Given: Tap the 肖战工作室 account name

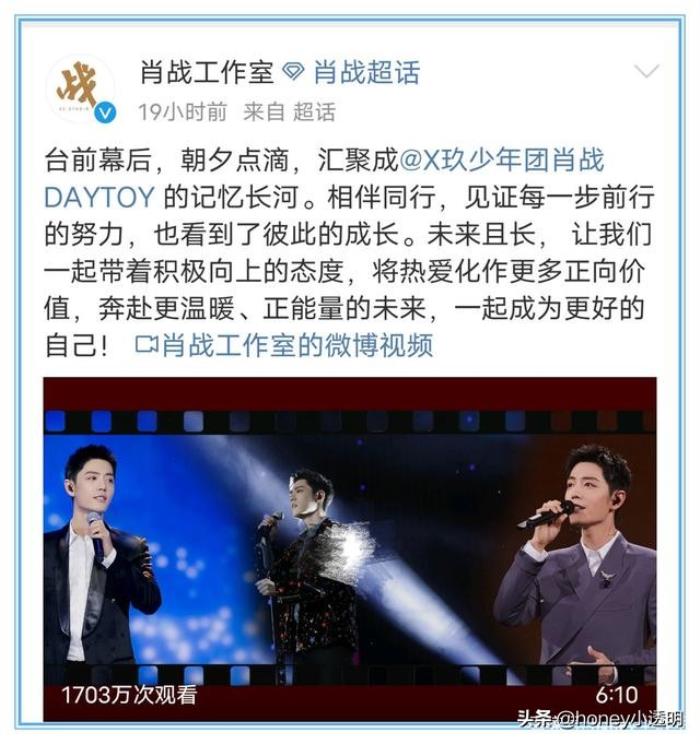Looking at the screenshot, I should [207, 72].
